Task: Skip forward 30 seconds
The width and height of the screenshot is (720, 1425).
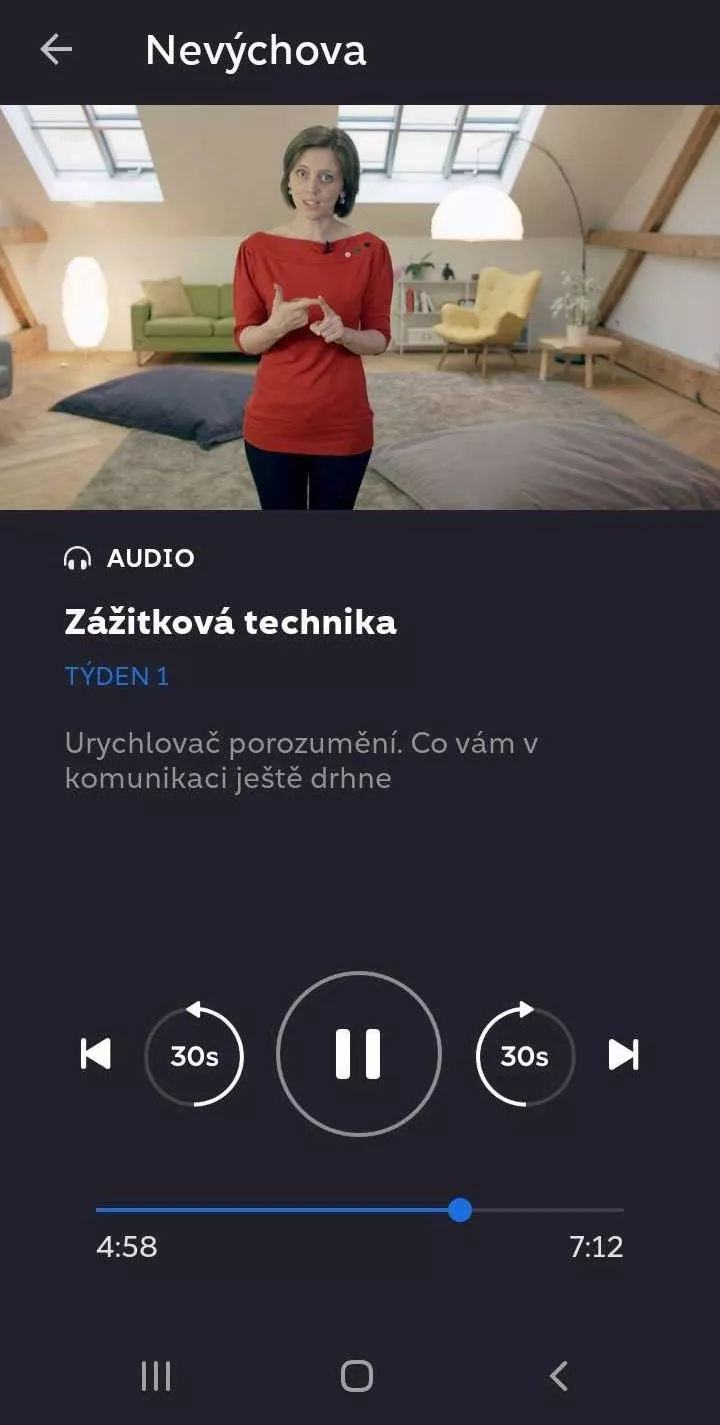Action: [x=525, y=1054]
